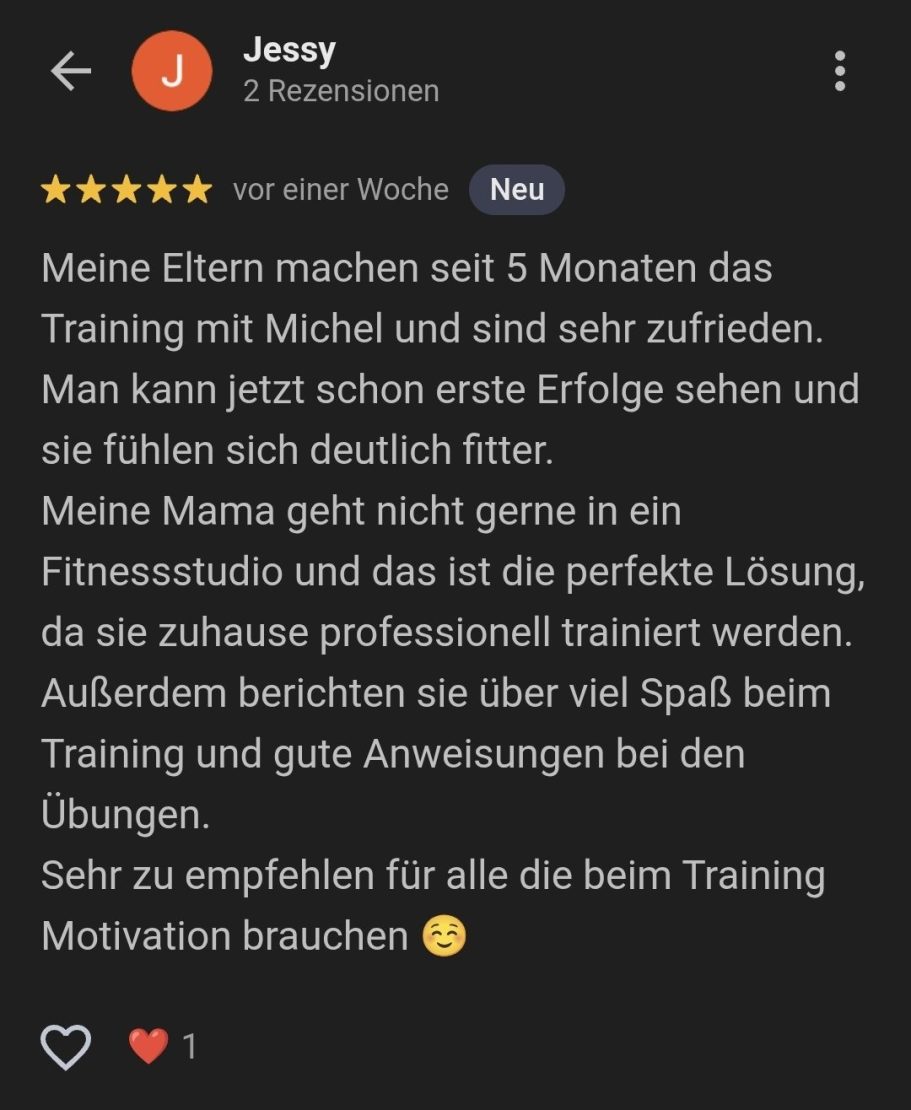Open Jessy's reviewer profile

coord(289,50)
